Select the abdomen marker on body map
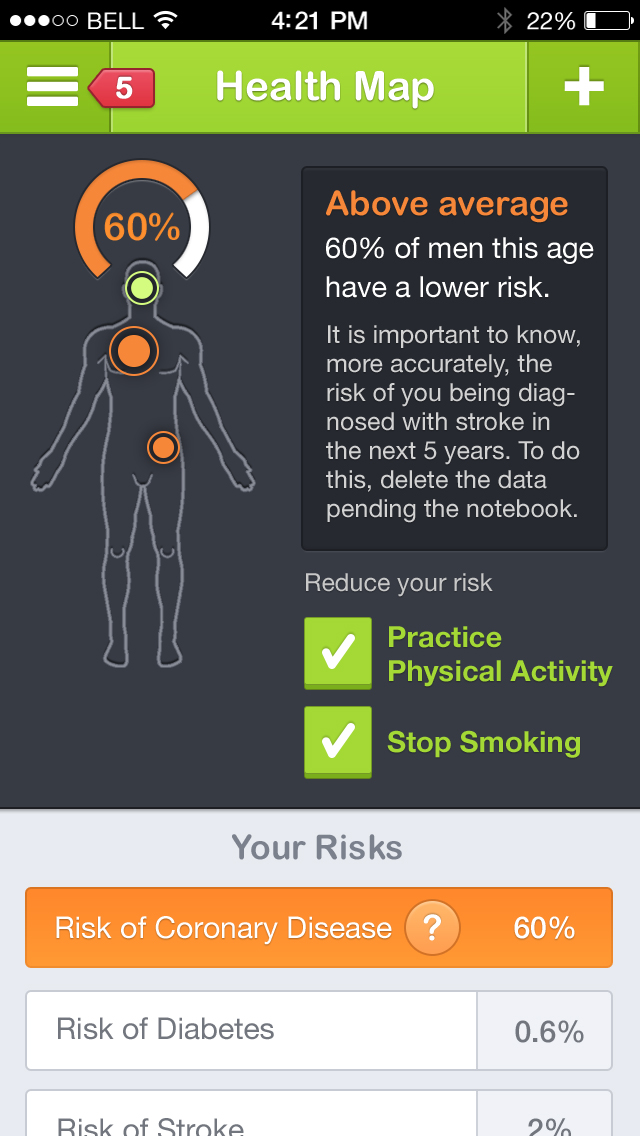 coord(163,447)
